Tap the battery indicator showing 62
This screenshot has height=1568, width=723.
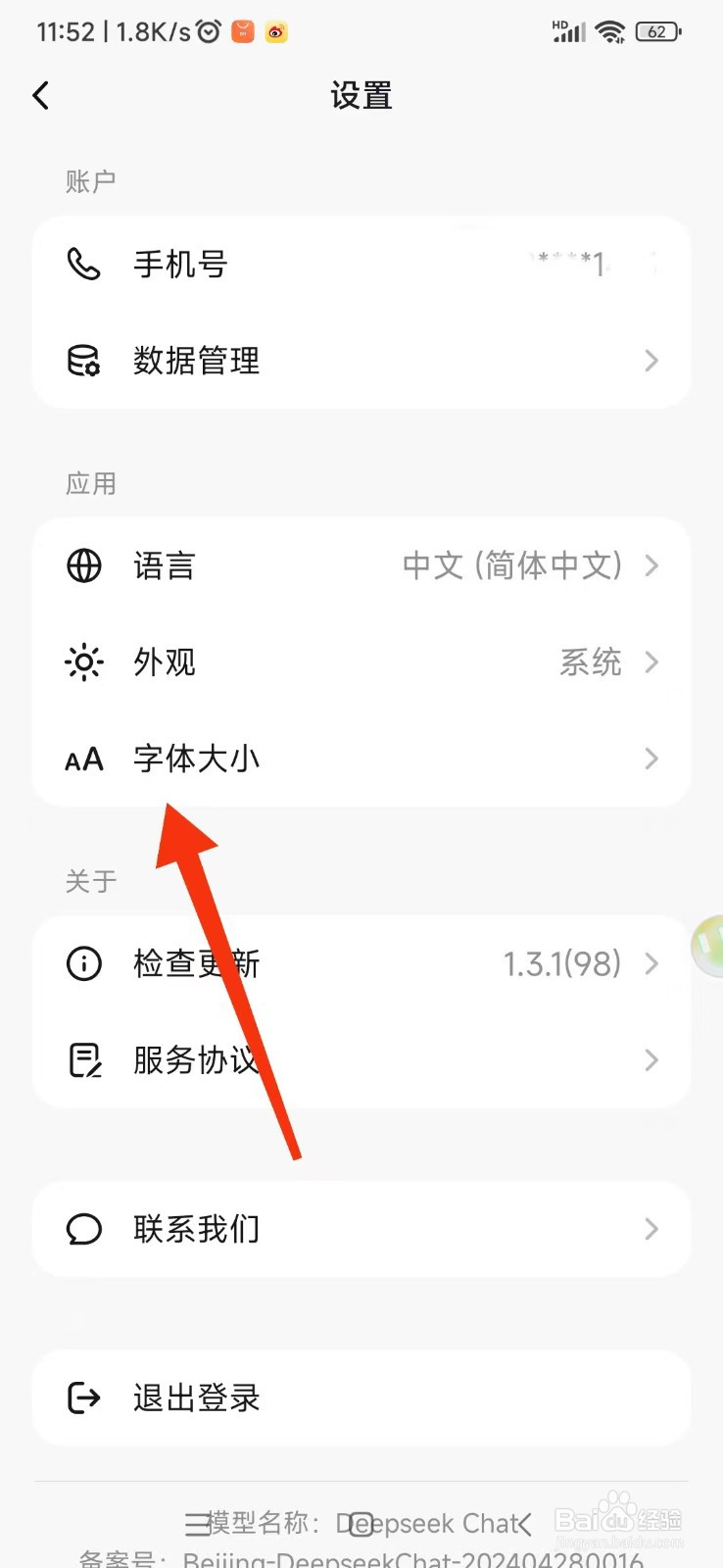tap(657, 30)
